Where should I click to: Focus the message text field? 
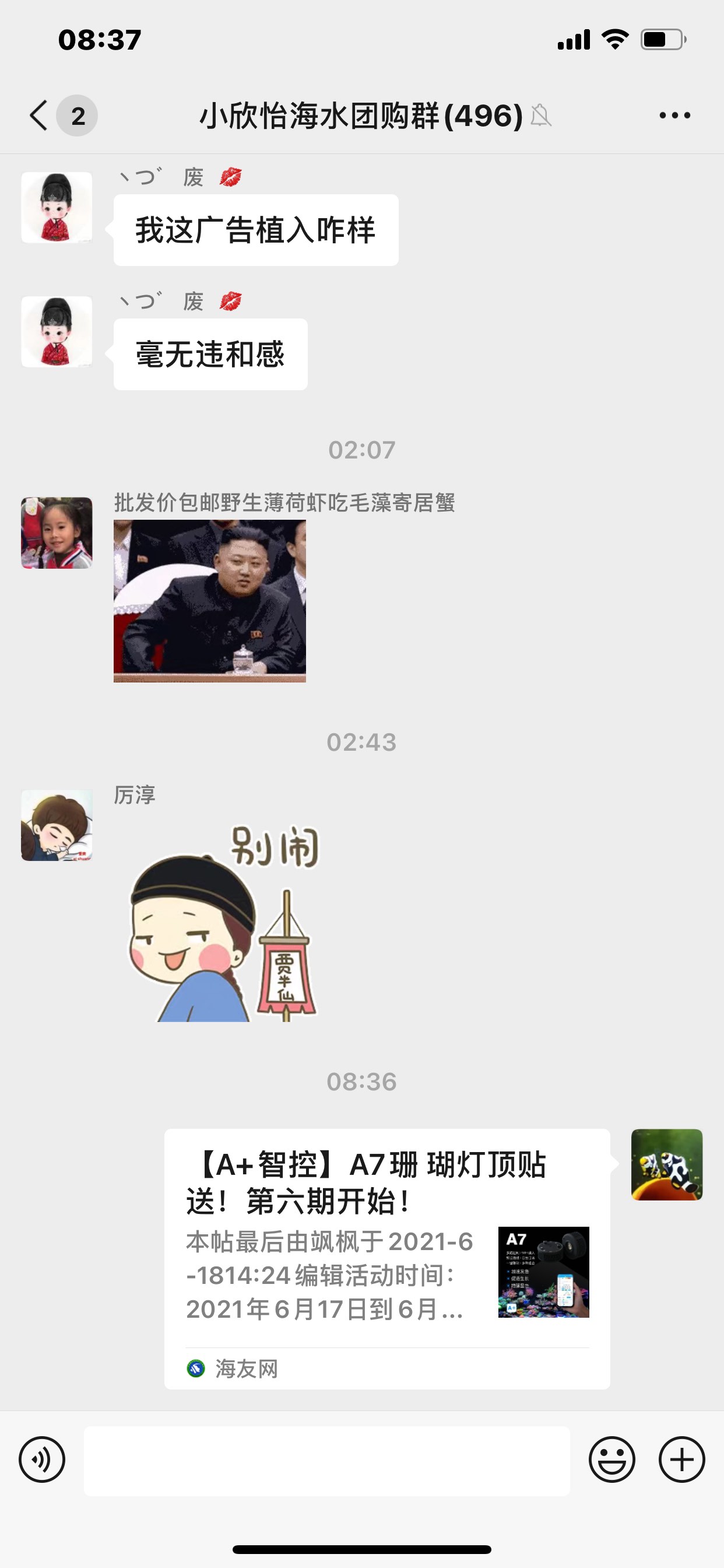[x=326, y=1460]
